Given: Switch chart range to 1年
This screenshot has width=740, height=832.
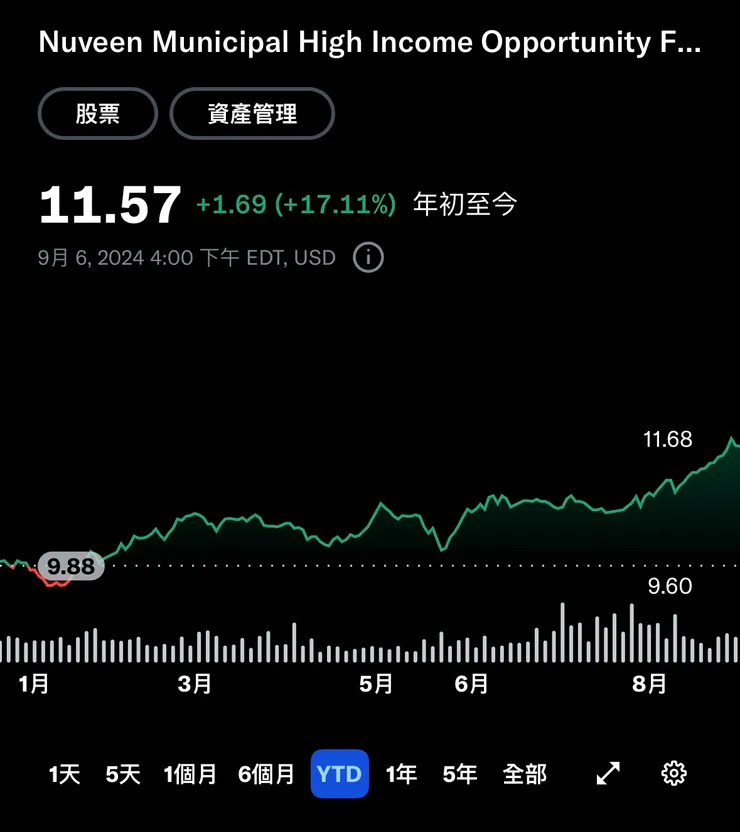Looking at the screenshot, I should click(x=401, y=774).
